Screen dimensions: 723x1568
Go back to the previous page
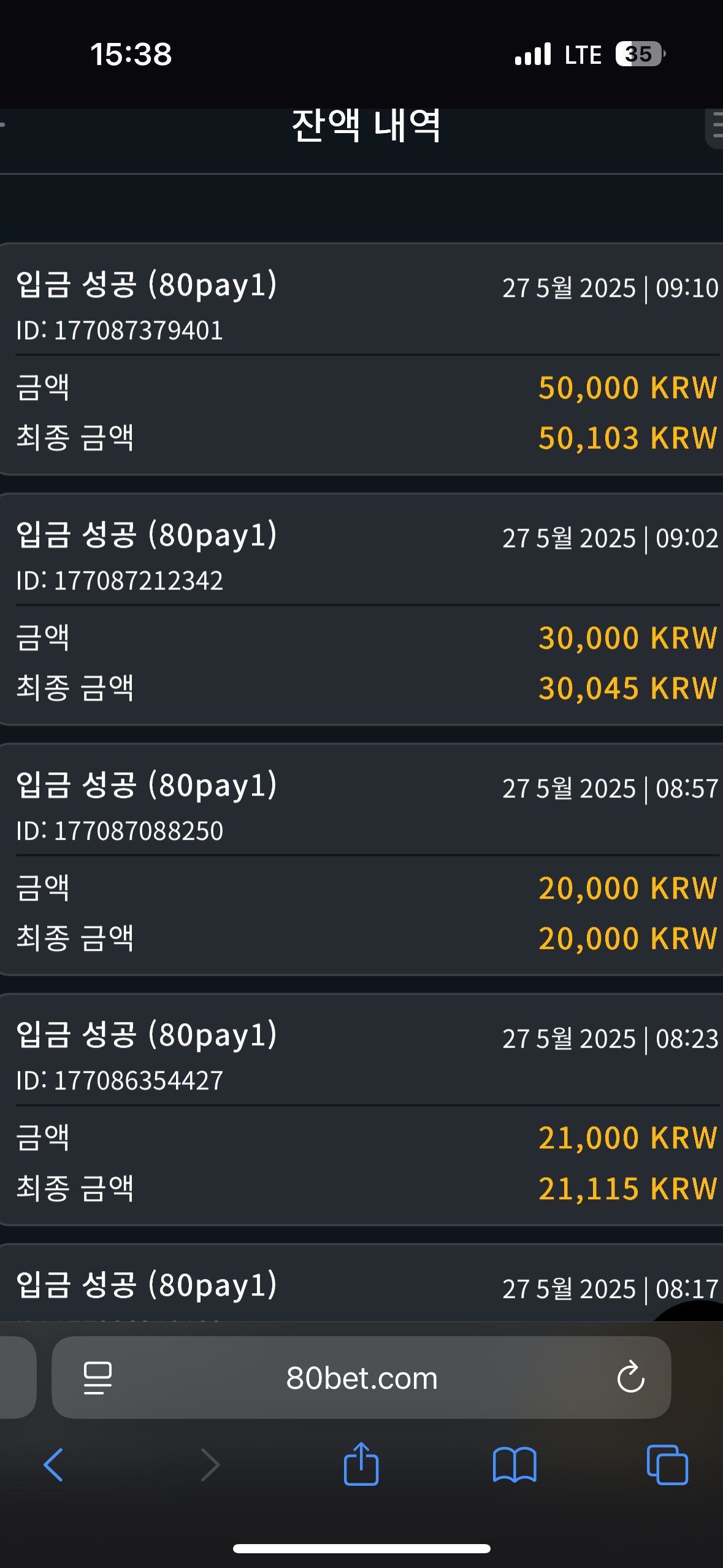click(x=54, y=1465)
